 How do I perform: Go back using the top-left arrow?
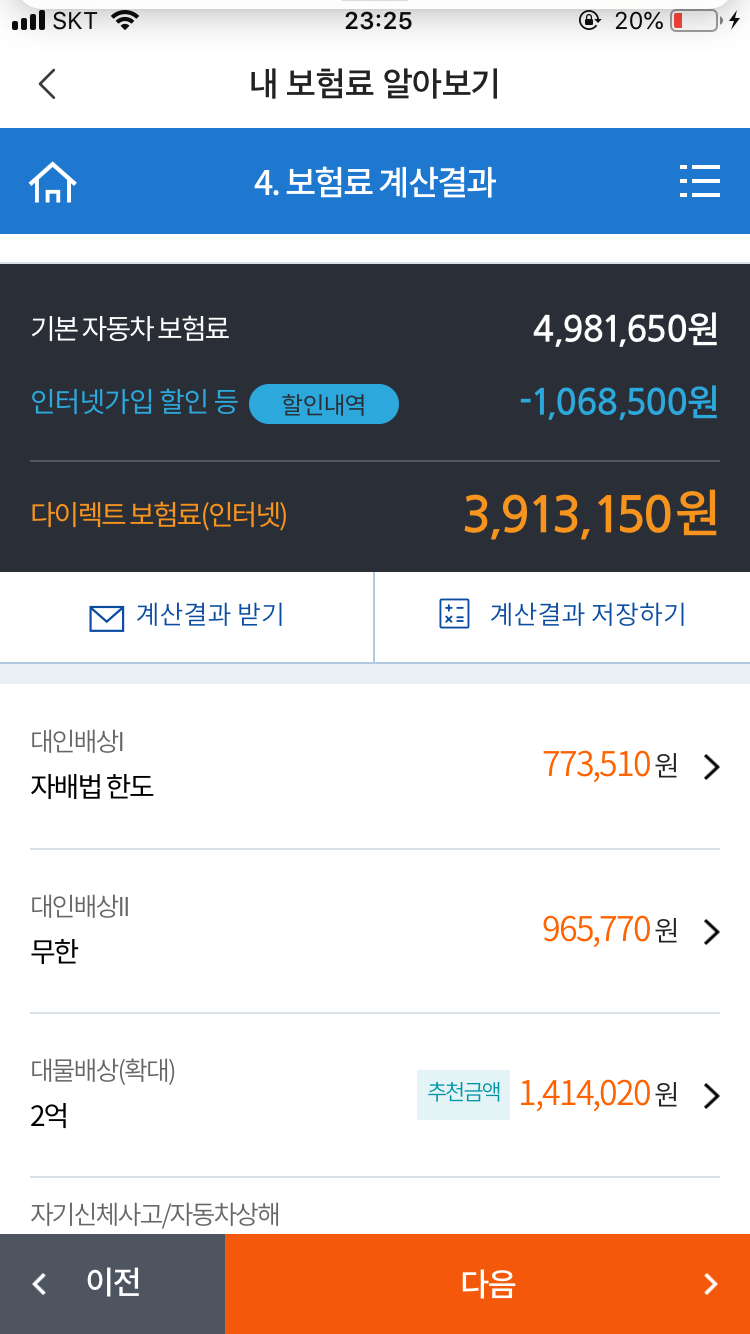coord(47,83)
